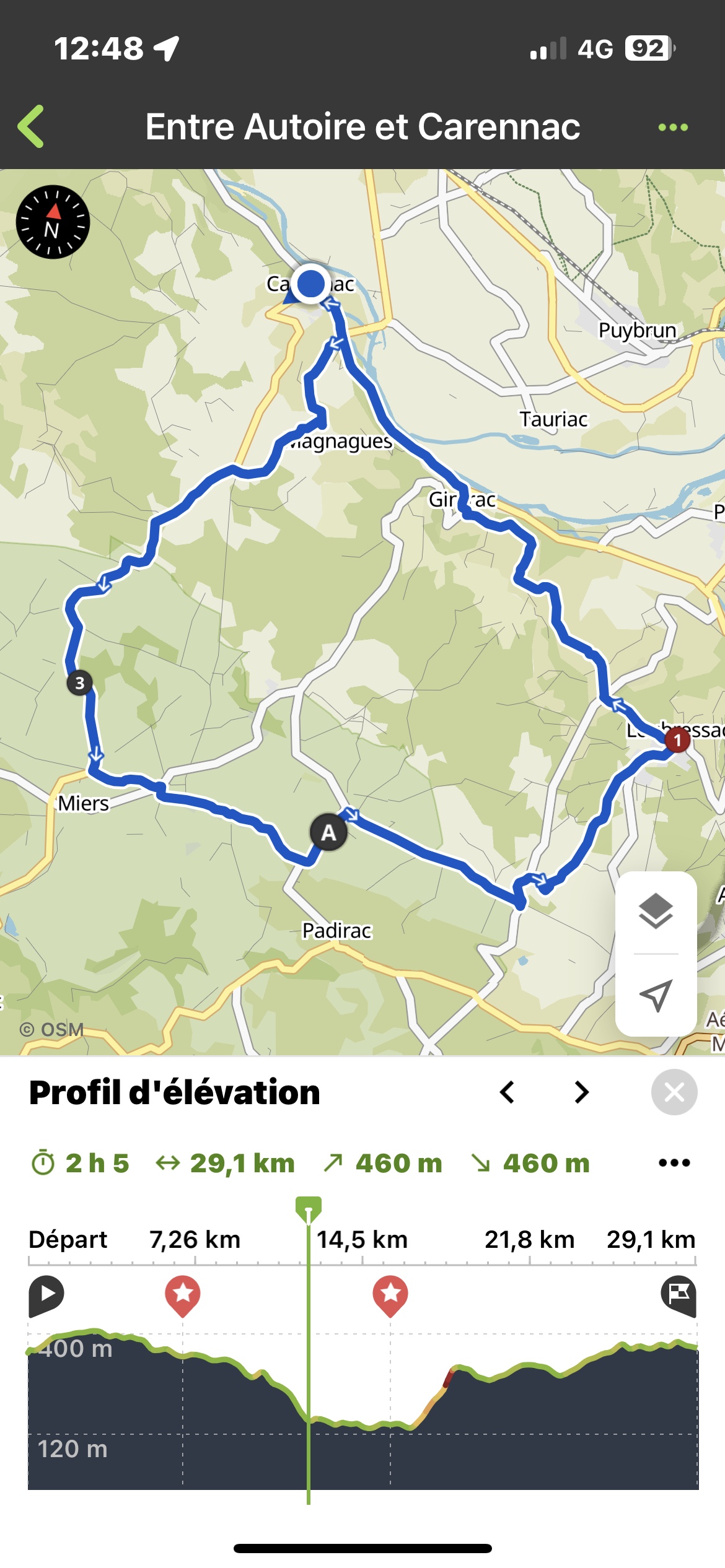Go to next elevation profile panel

pos(581,1092)
